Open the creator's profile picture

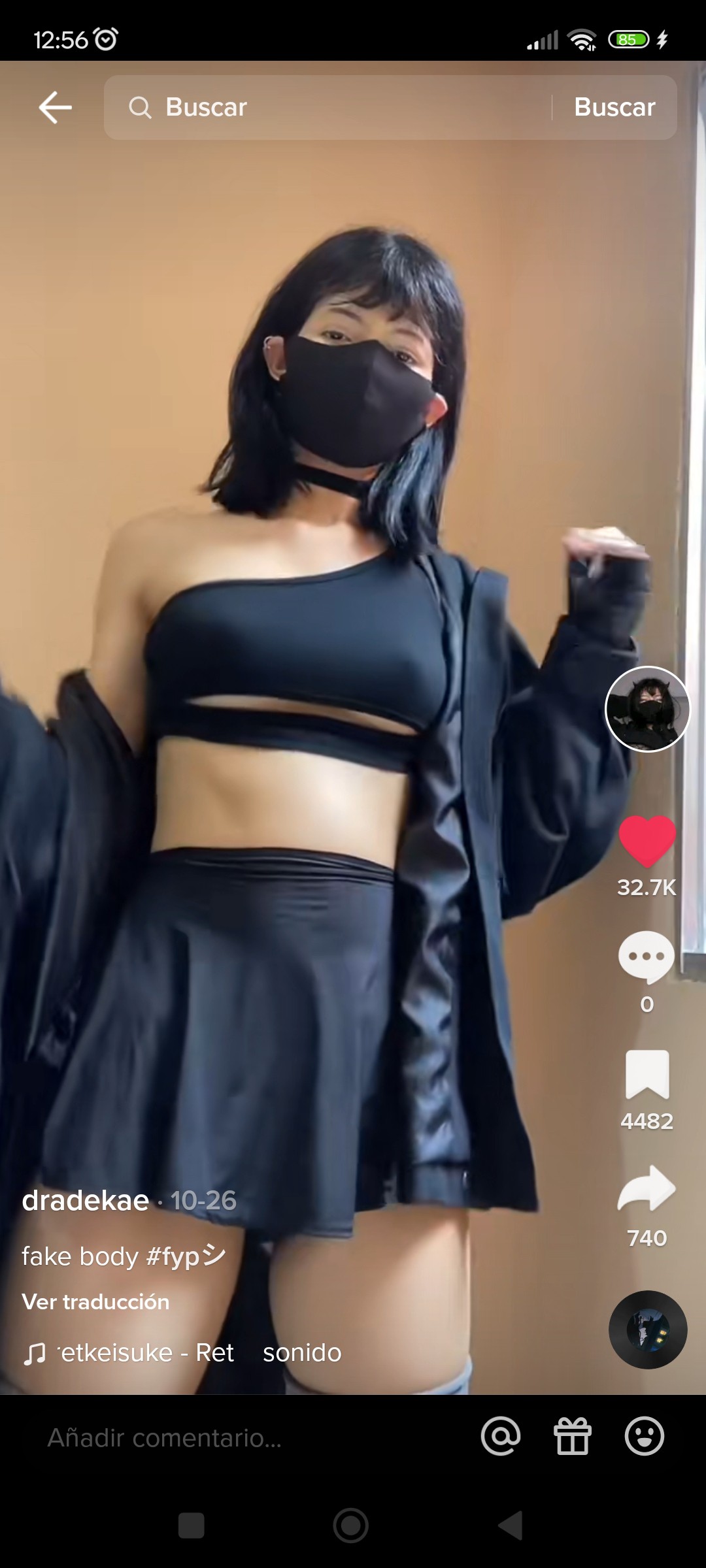click(x=647, y=709)
